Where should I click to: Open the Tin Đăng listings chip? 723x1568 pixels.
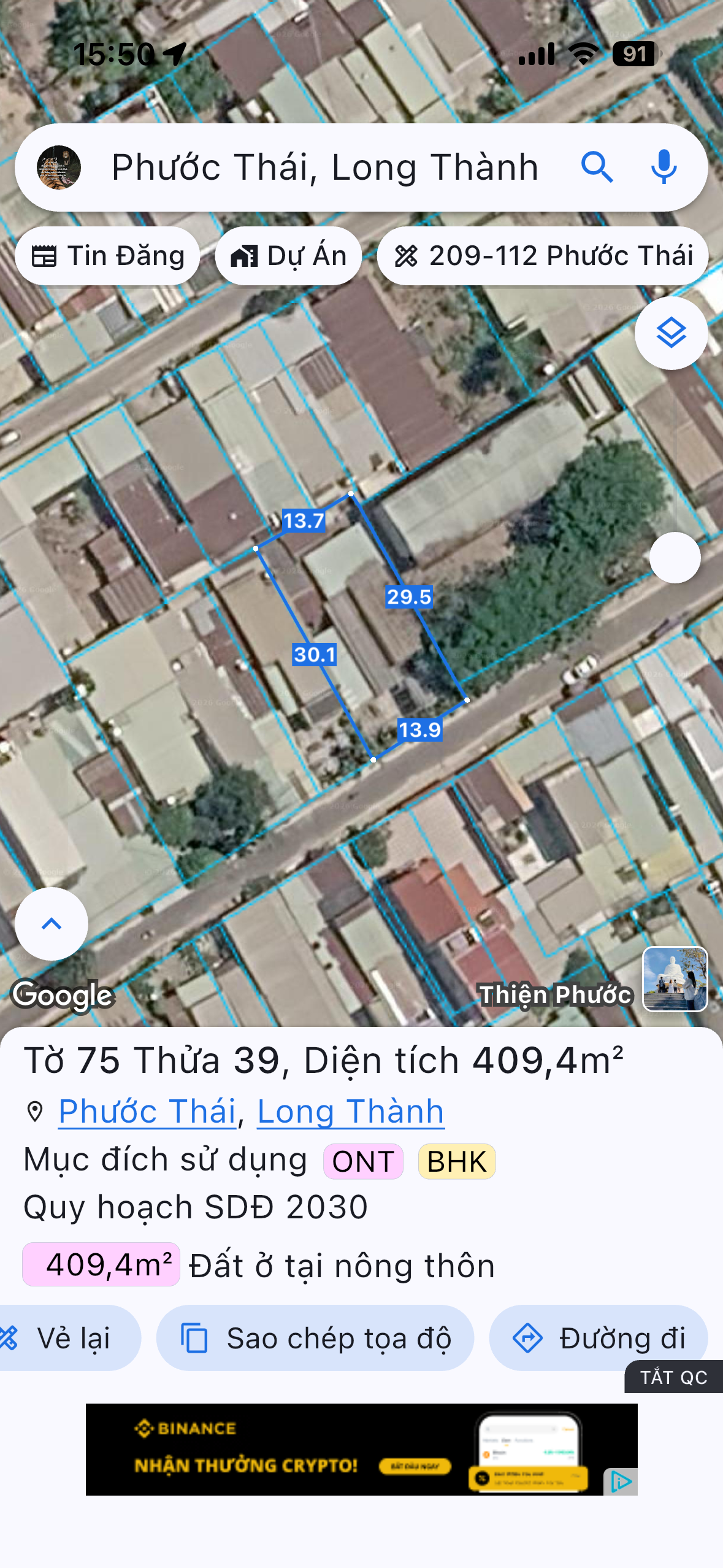[107, 256]
